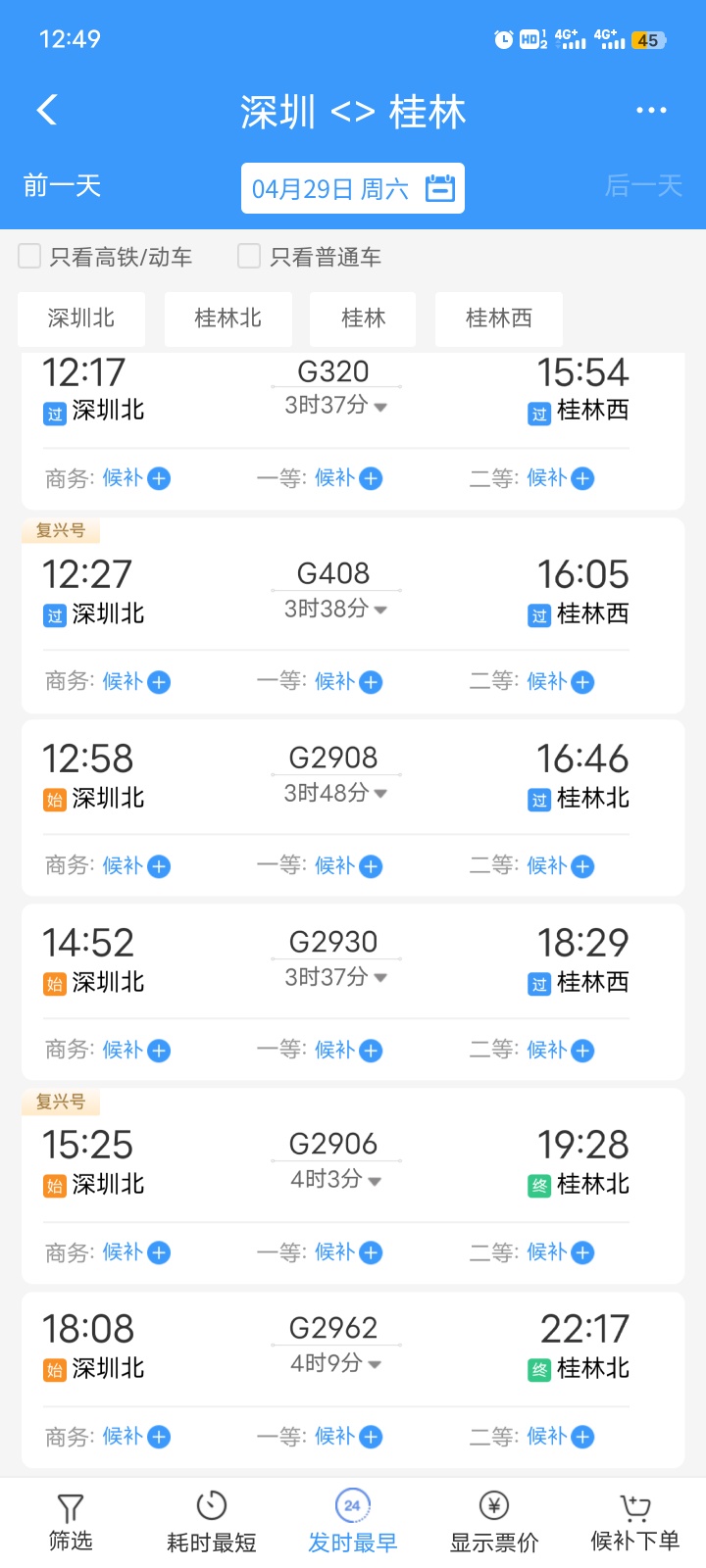The image size is (706, 1568).
Task: Toggle 显示票价 to show ticket prices
Action: coord(494,1523)
